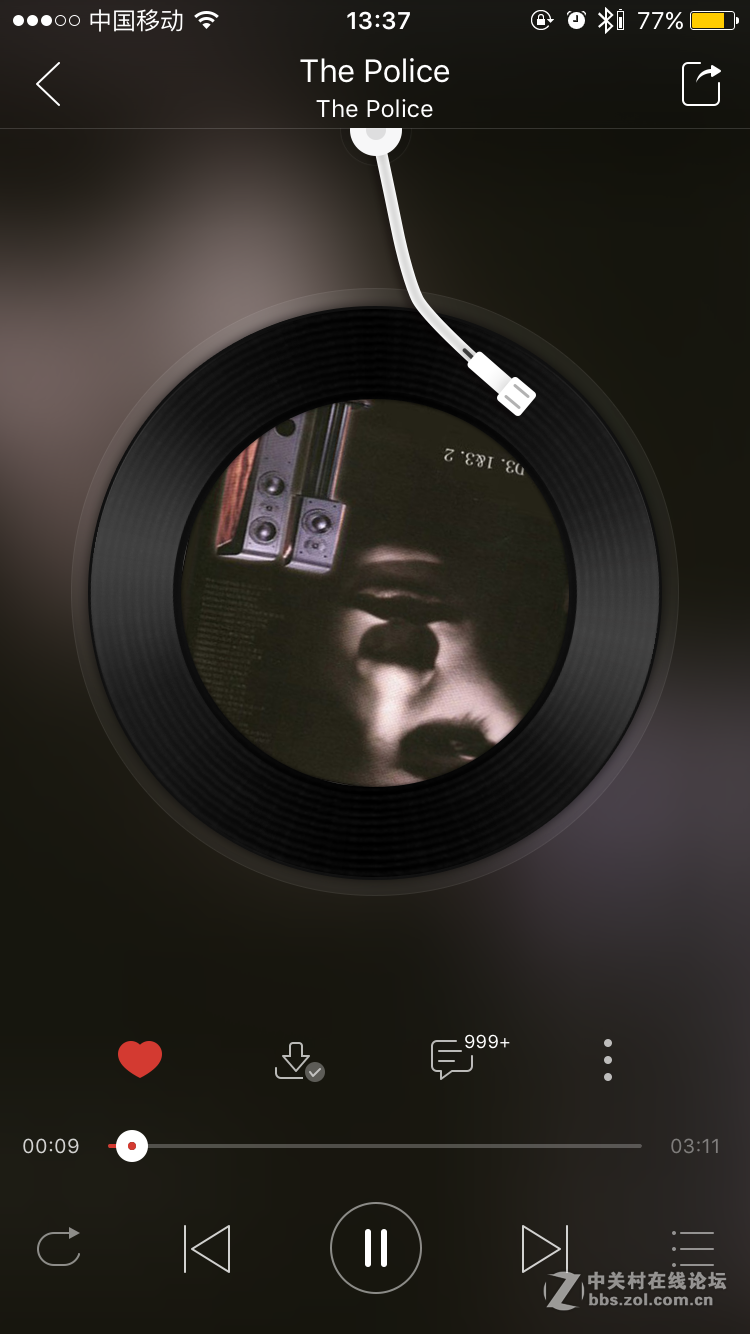This screenshot has height=1334, width=750.
Task: Tap the playback progress slider knob
Action: point(131,1146)
